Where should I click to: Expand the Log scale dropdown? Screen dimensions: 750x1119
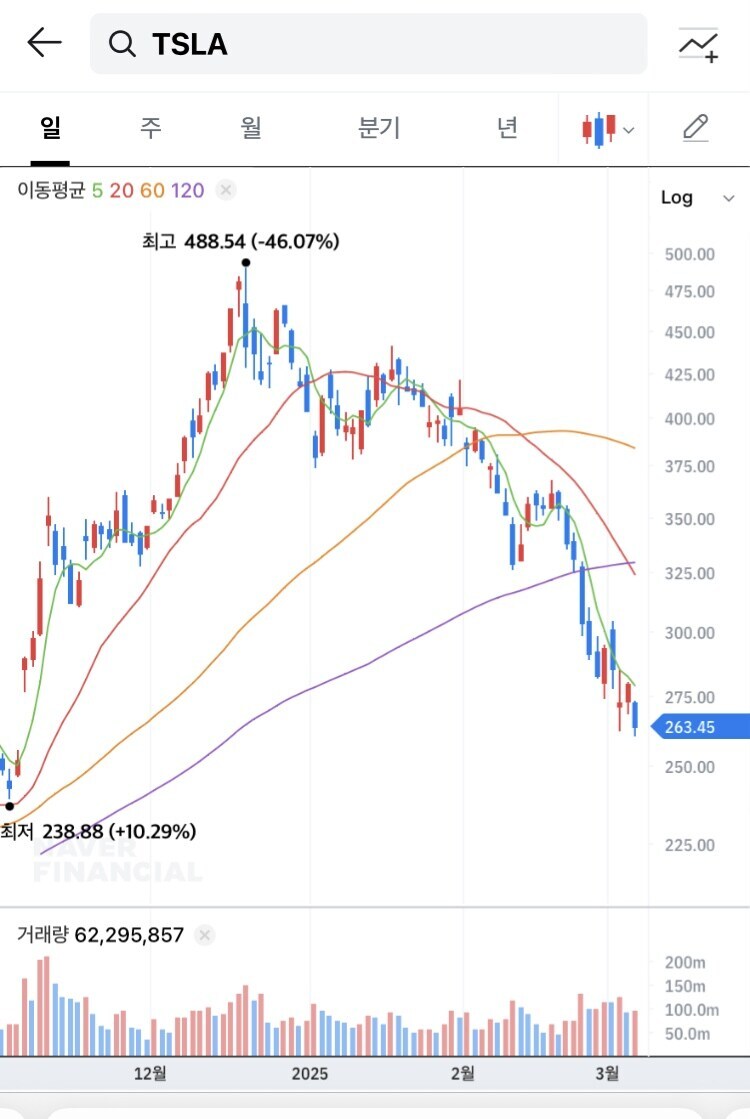[698, 198]
